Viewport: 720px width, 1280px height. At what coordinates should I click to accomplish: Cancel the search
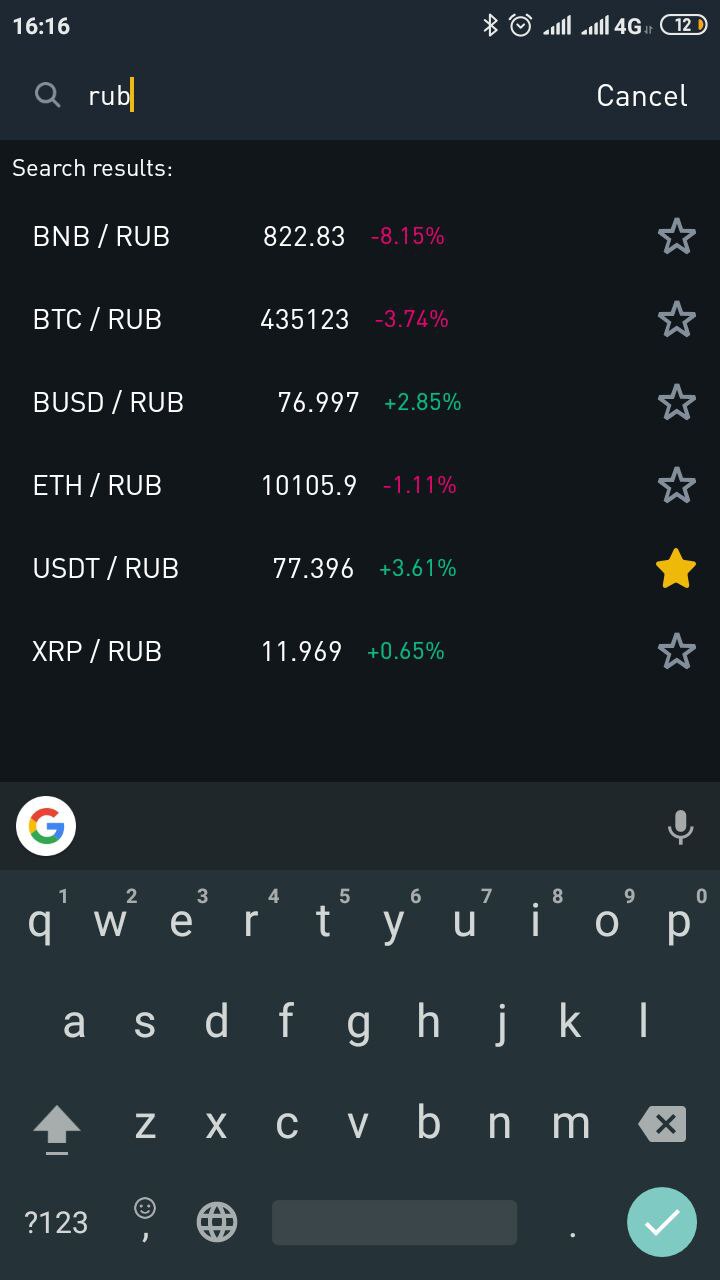pos(641,96)
